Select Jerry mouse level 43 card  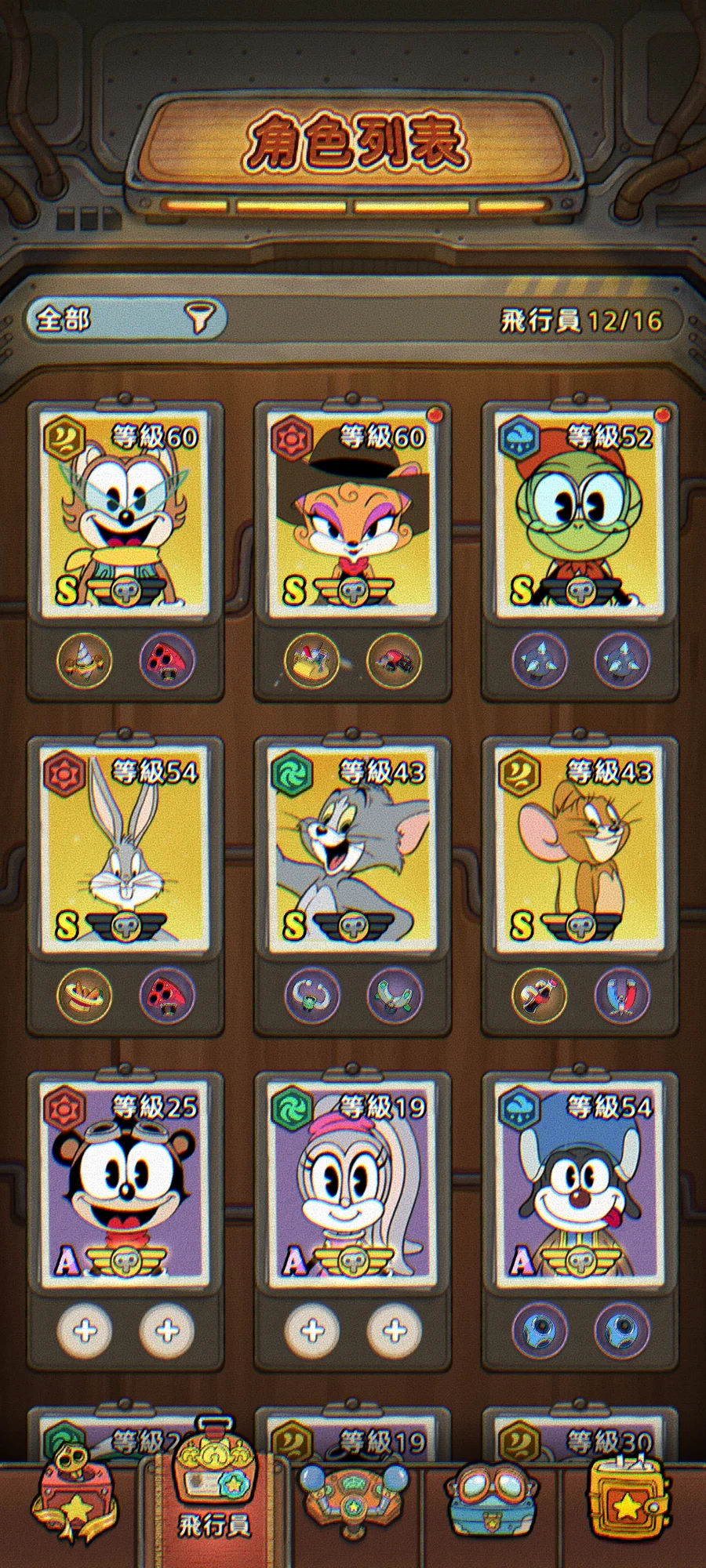click(x=580, y=848)
